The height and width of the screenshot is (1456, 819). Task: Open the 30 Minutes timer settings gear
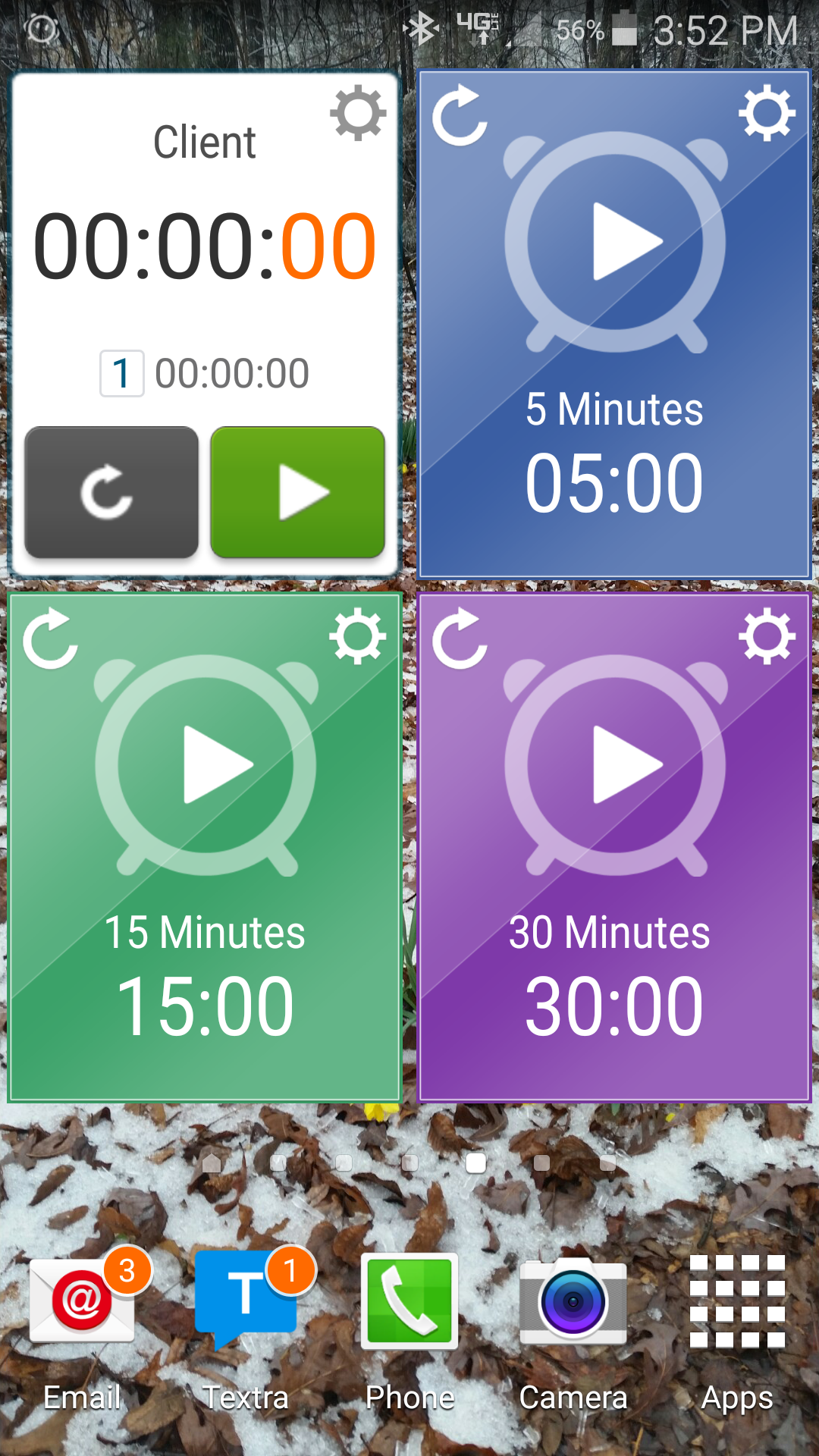[x=767, y=637]
